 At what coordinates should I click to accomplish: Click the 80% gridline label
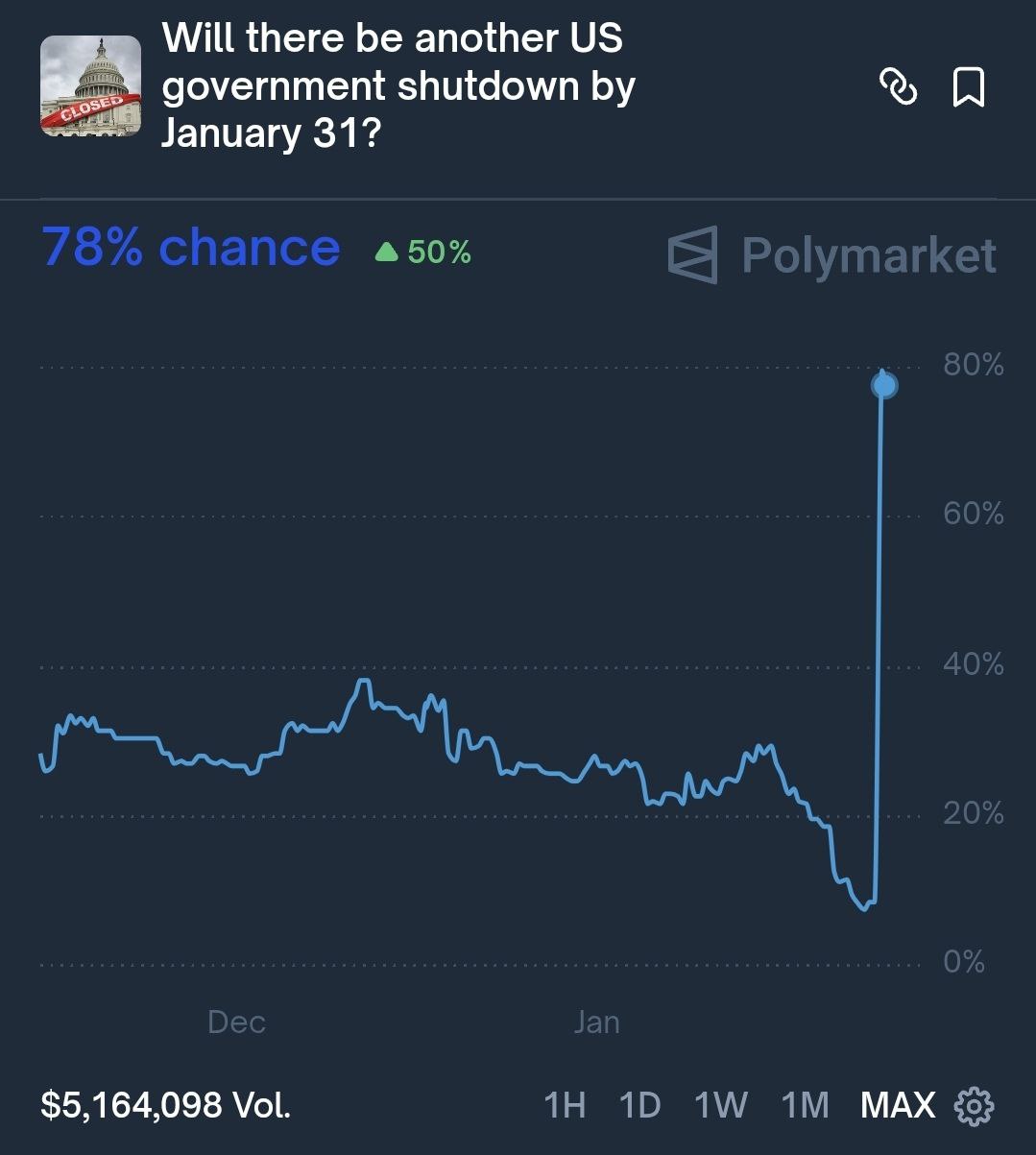[x=972, y=365]
